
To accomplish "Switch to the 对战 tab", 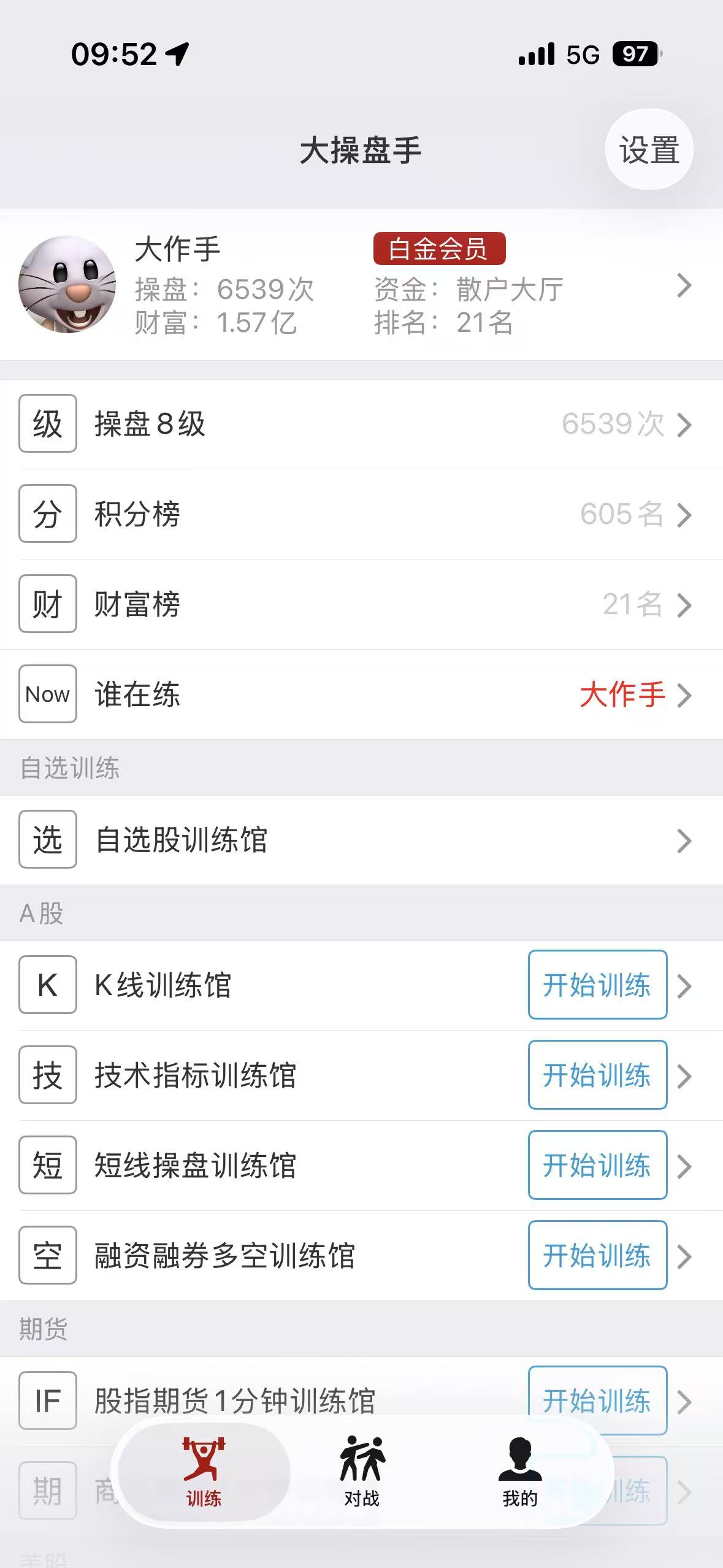I will 362,1472.
